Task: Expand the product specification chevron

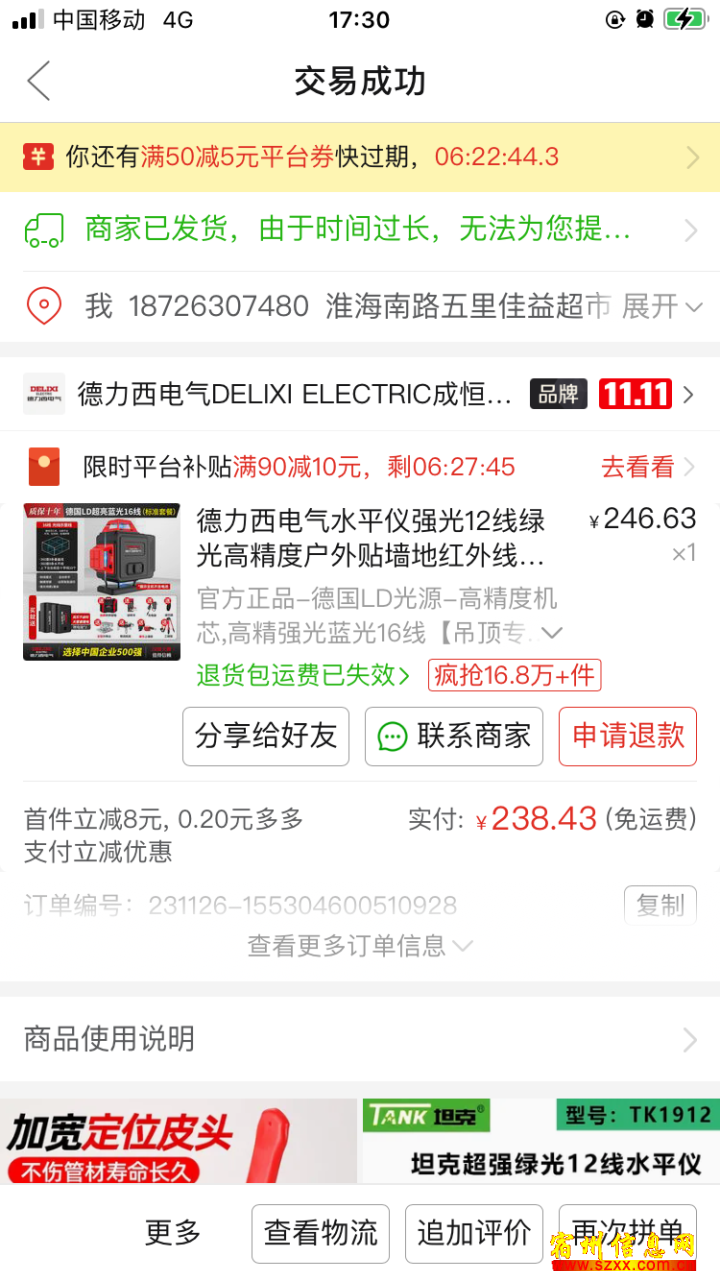Action: pyautogui.click(x=551, y=632)
